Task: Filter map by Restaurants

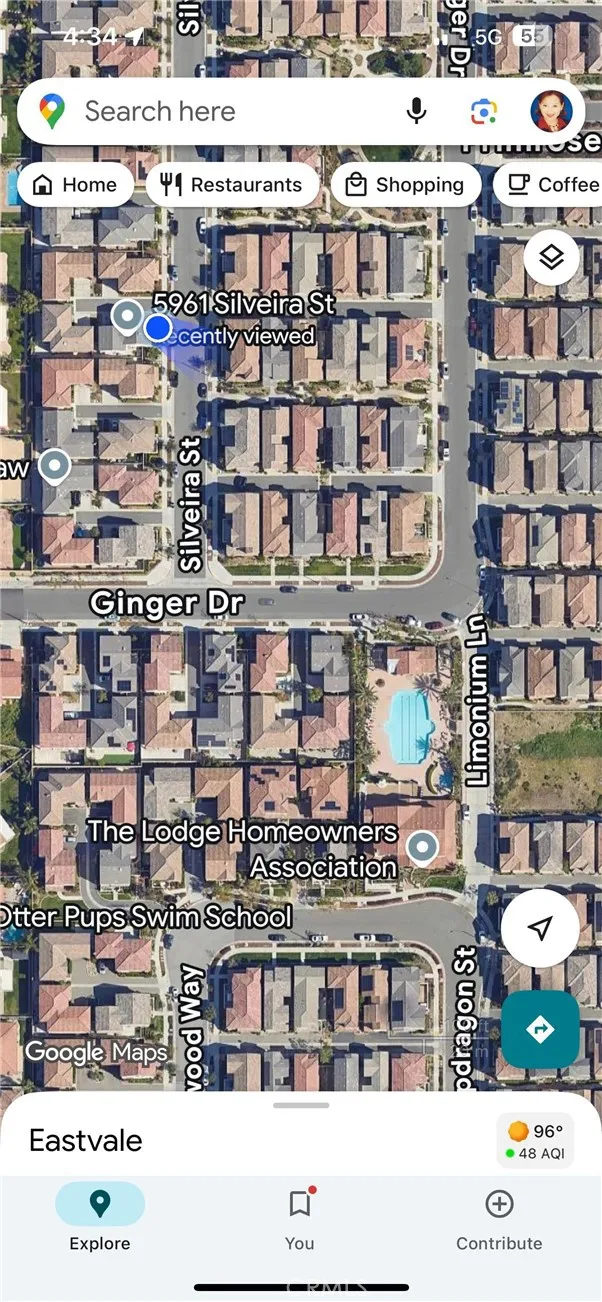Action: [232, 185]
